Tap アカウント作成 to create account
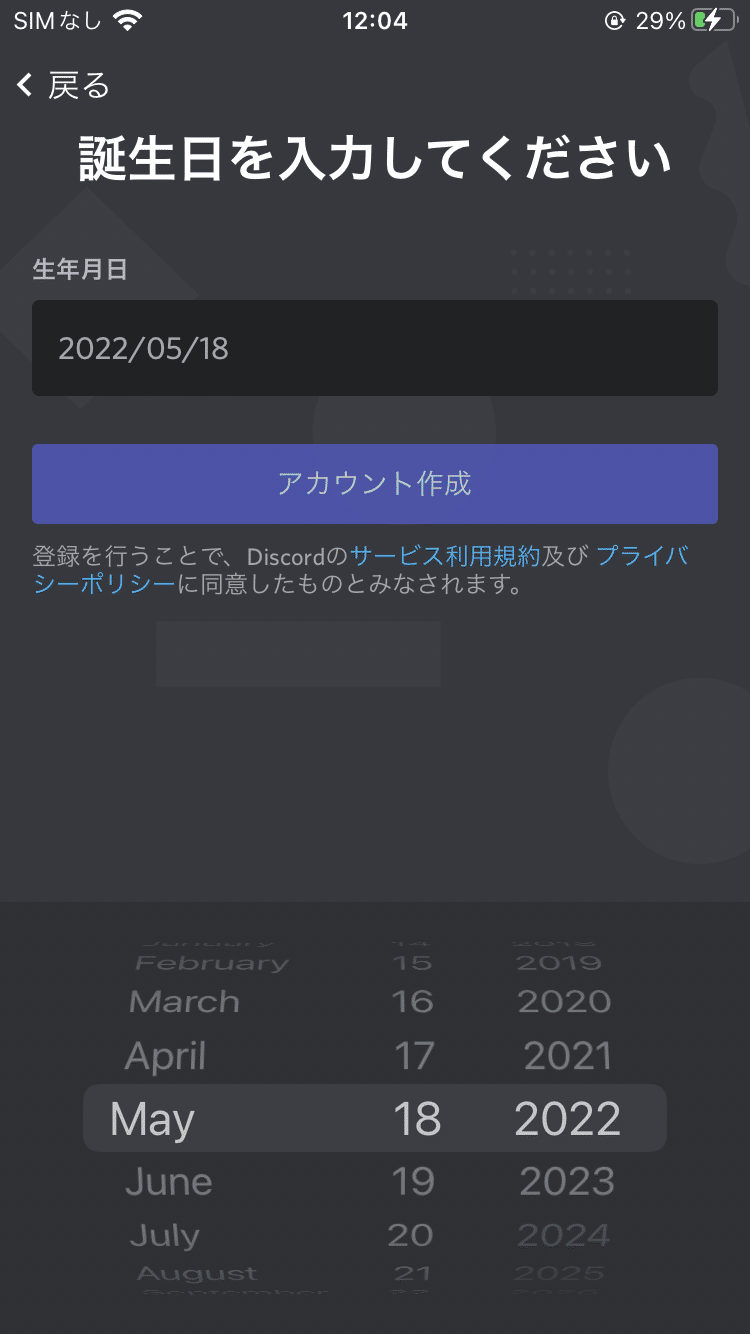This screenshot has height=1334, width=750. (375, 484)
